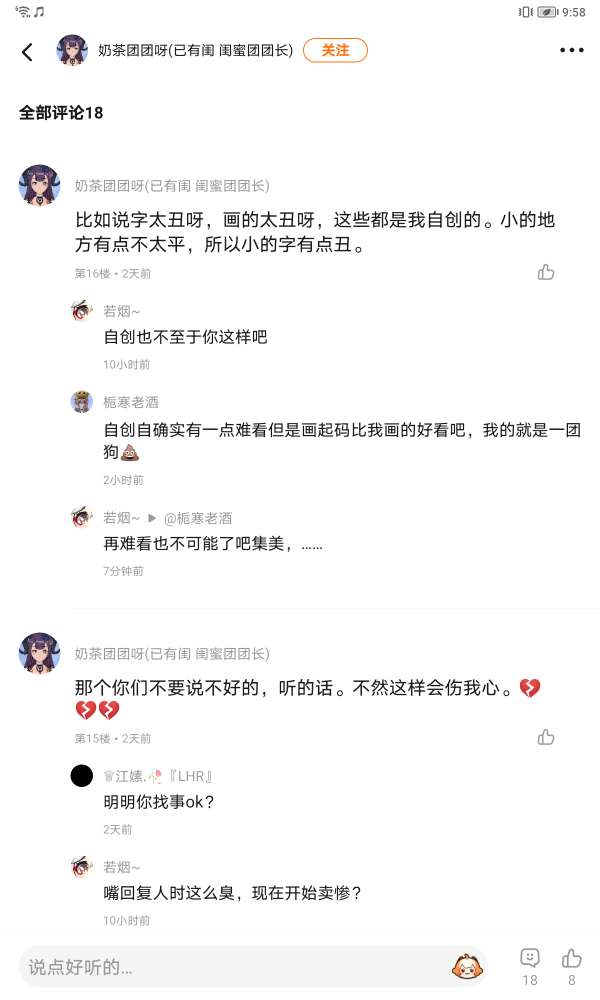Open the three-dot overflow menu
Screen dimensions: 600x1000
pos(571,50)
